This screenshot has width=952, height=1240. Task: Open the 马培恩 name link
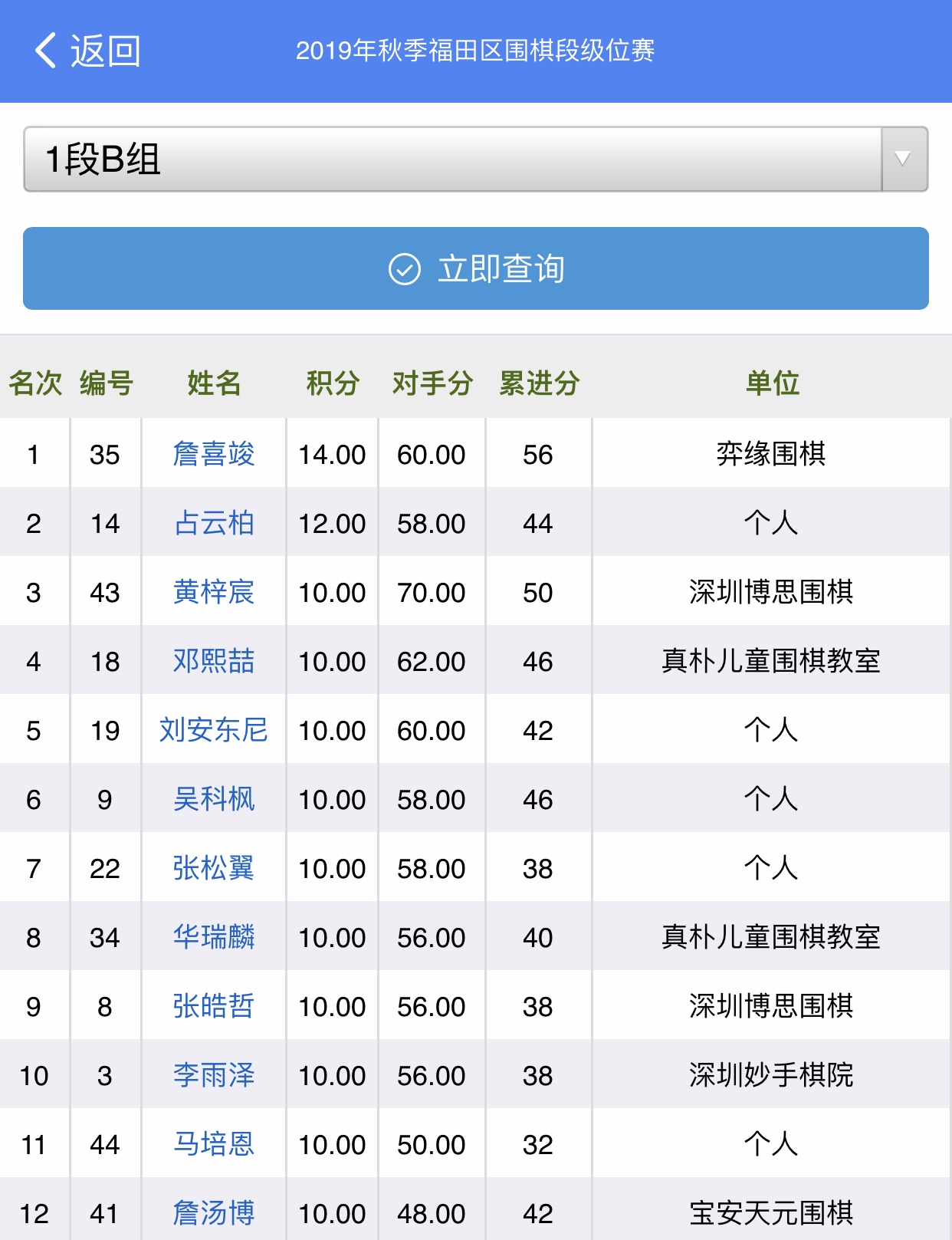click(x=213, y=1144)
